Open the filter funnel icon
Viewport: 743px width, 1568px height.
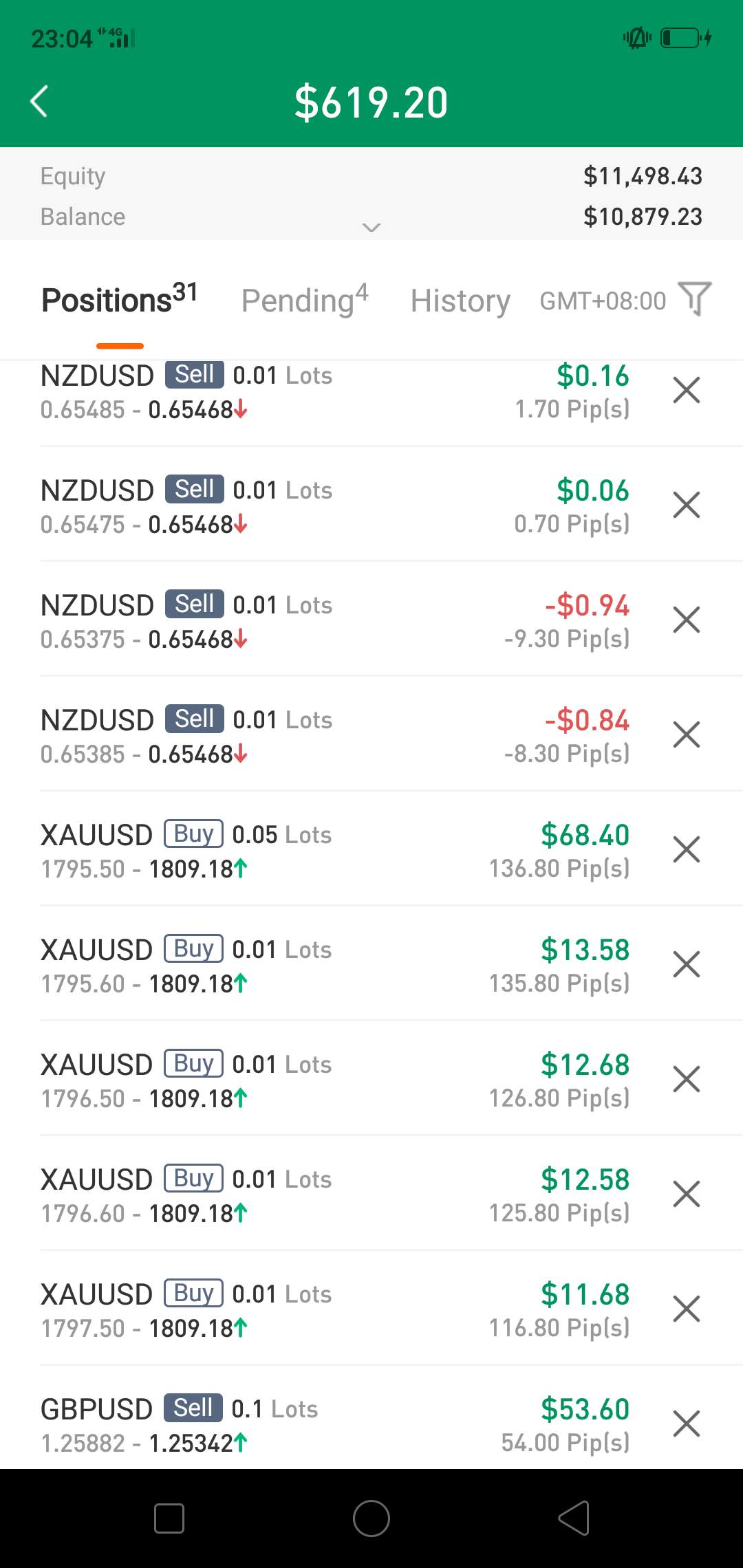[x=695, y=298]
